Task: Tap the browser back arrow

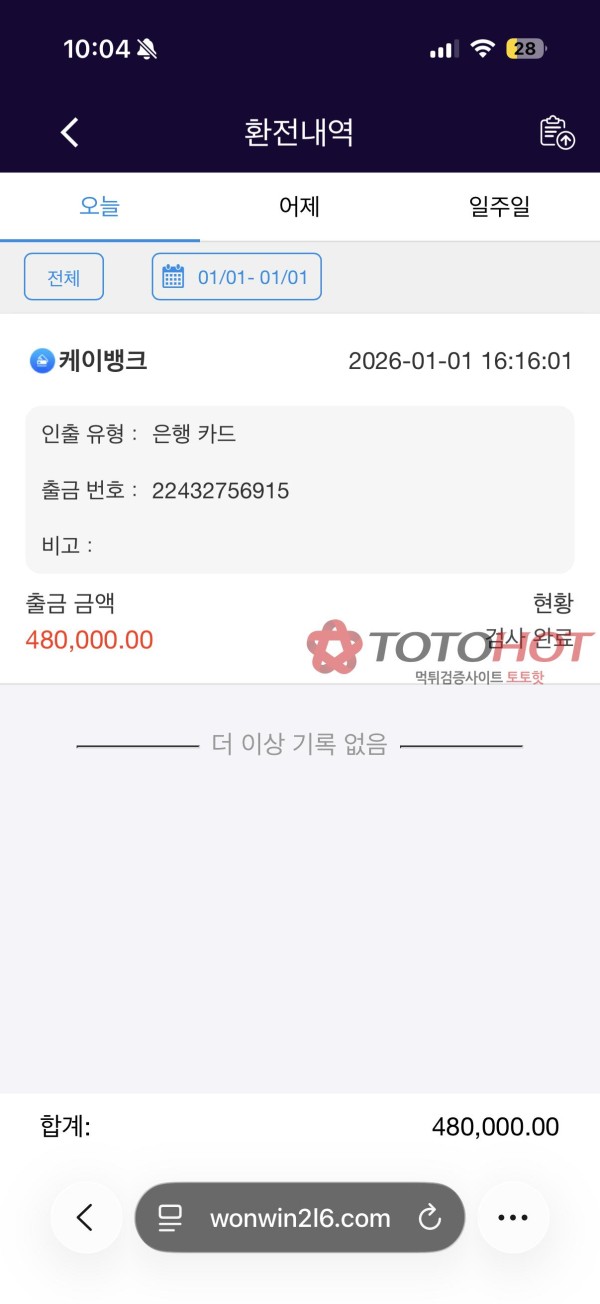Action: (85, 1217)
